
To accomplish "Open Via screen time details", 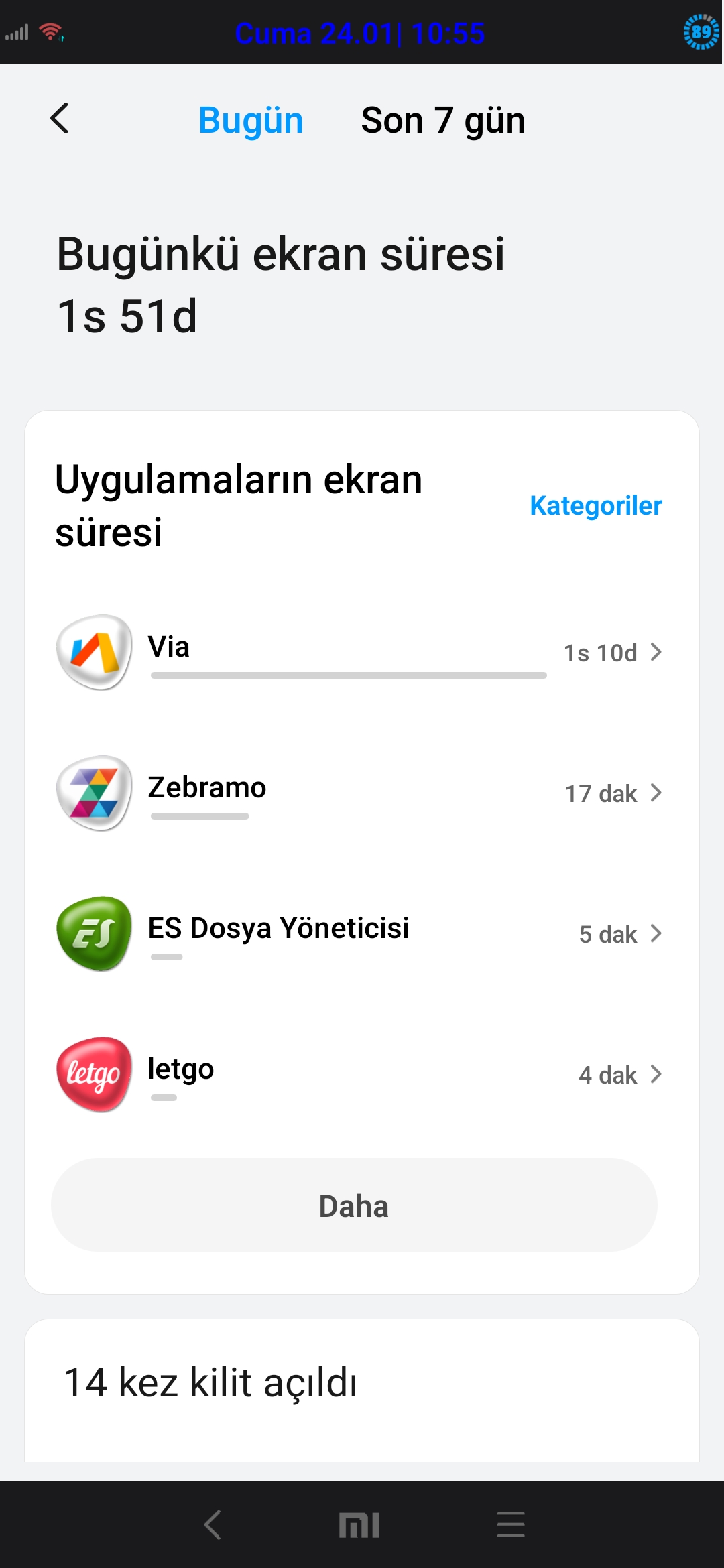I will point(361,652).
